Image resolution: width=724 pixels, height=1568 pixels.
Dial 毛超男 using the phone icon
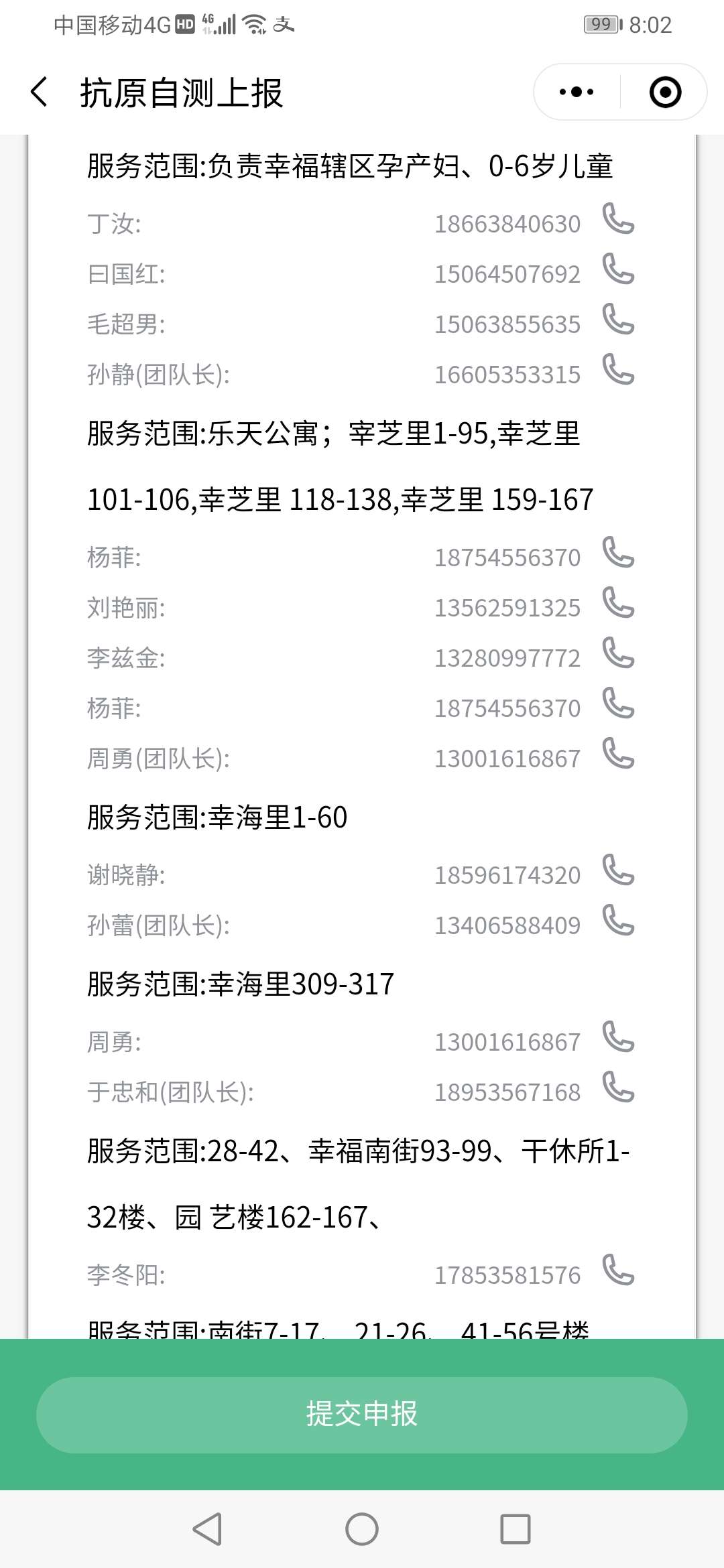pyautogui.click(x=618, y=319)
